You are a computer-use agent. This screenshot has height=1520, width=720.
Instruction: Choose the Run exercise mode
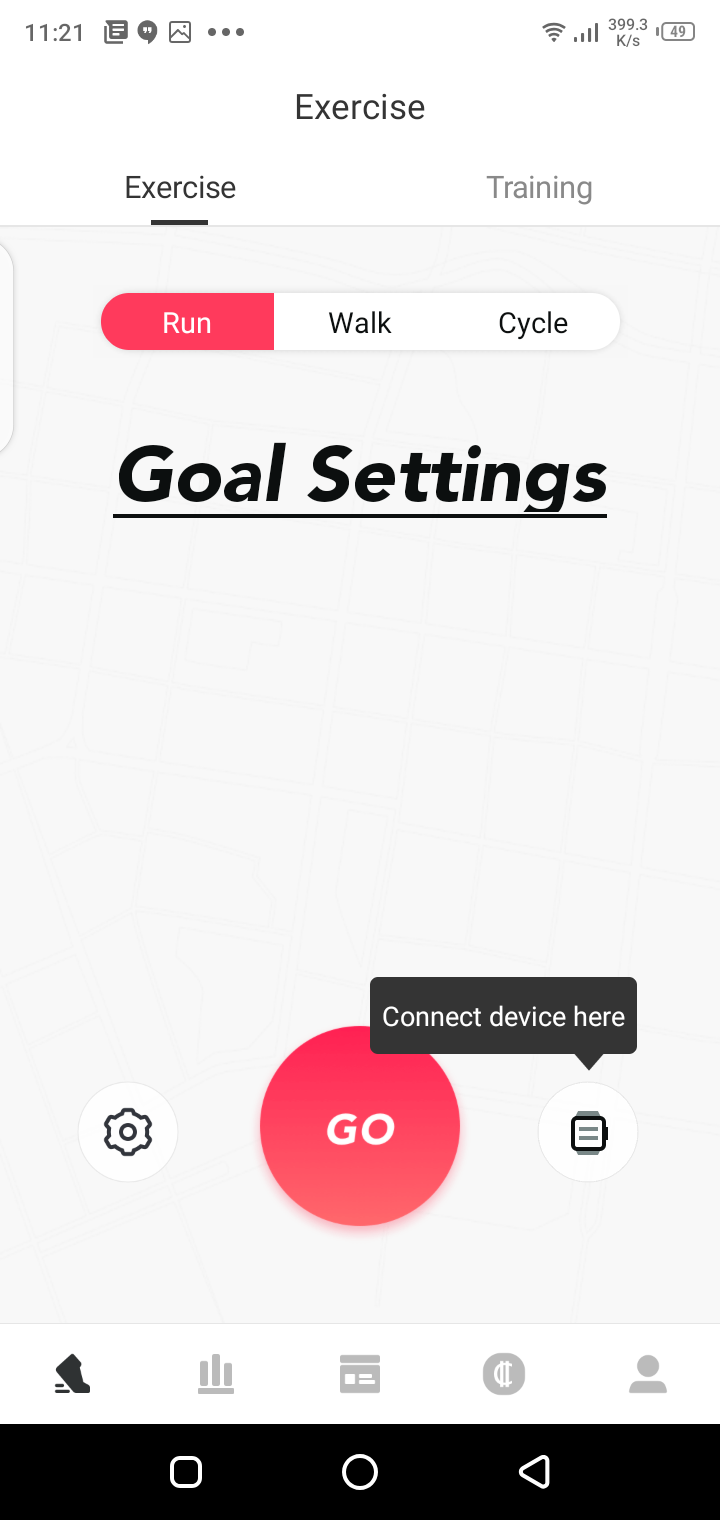coord(187,322)
